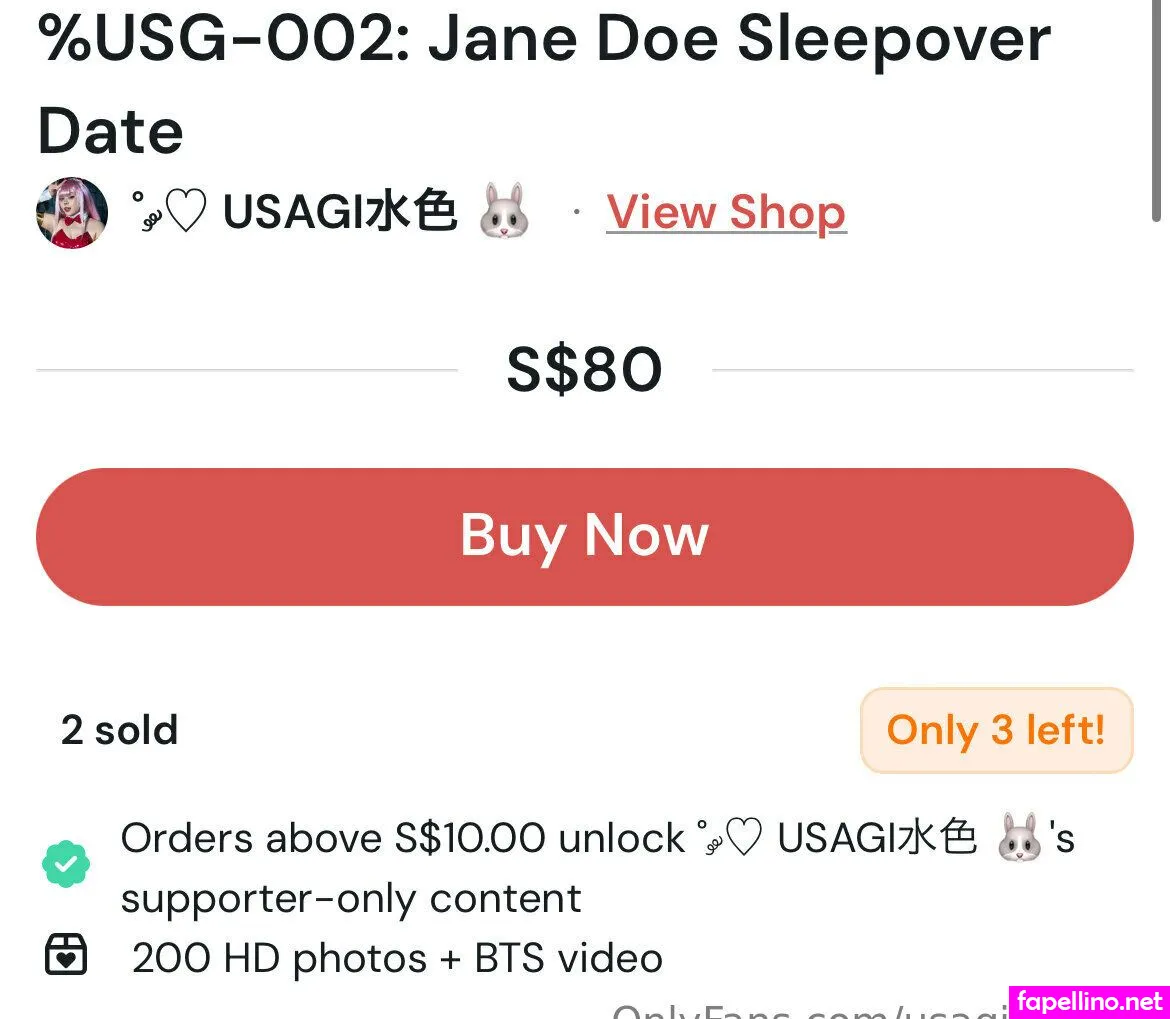1170x1019 pixels.
Task: Tap the Buy Now button
Action: pos(584,537)
